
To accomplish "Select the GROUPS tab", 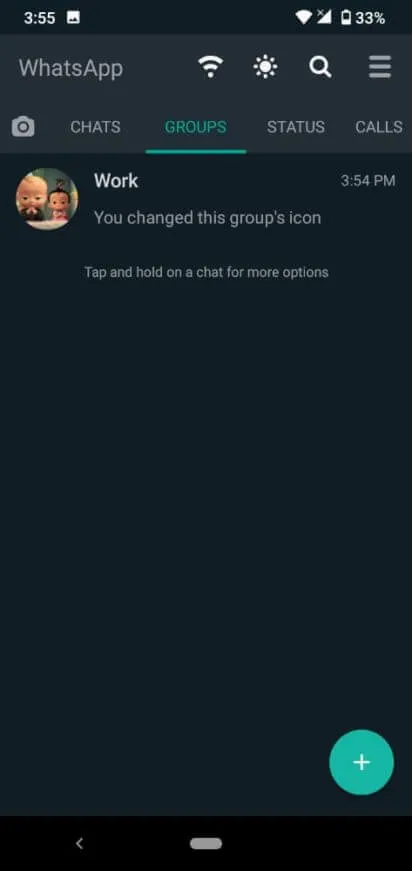I will click(195, 127).
